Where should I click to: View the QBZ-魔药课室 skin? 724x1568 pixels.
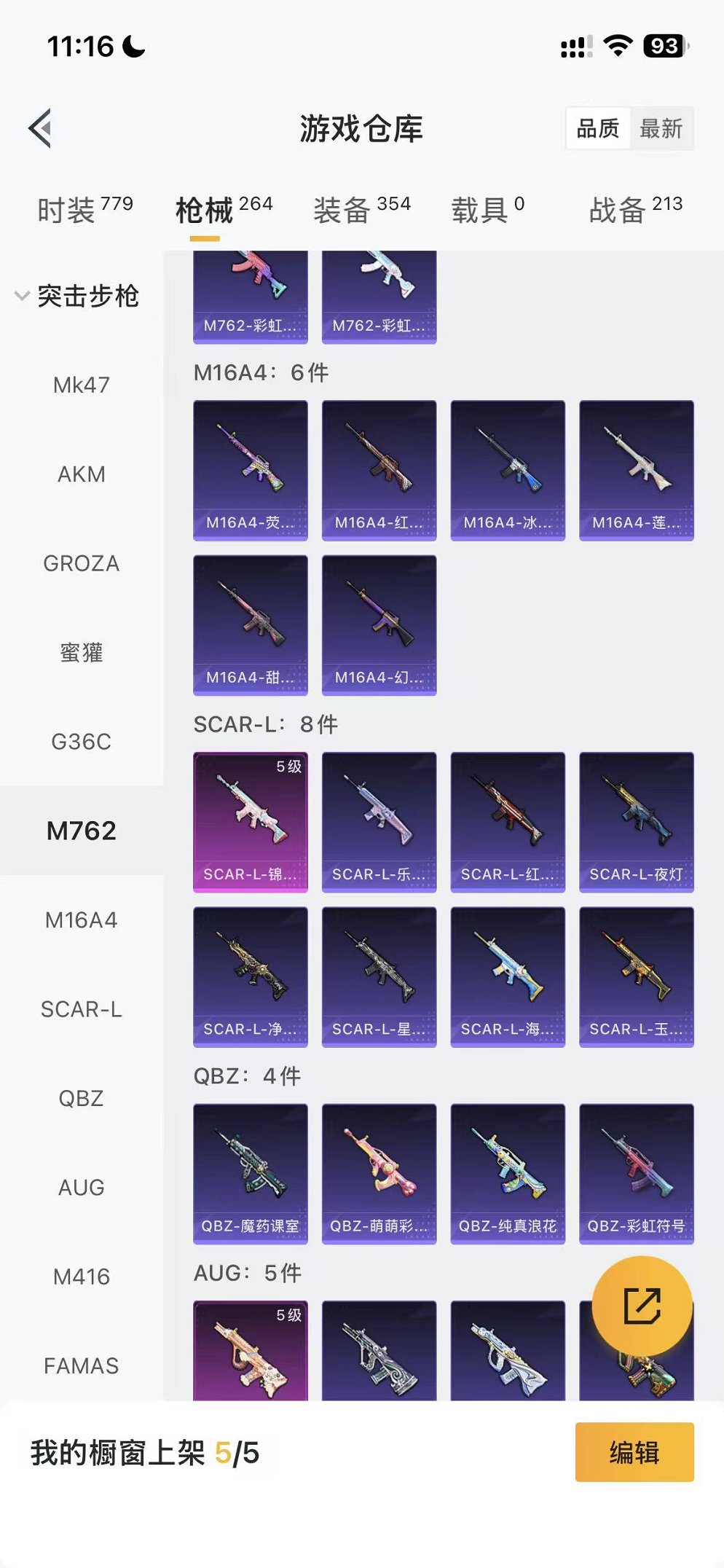(x=250, y=1173)
